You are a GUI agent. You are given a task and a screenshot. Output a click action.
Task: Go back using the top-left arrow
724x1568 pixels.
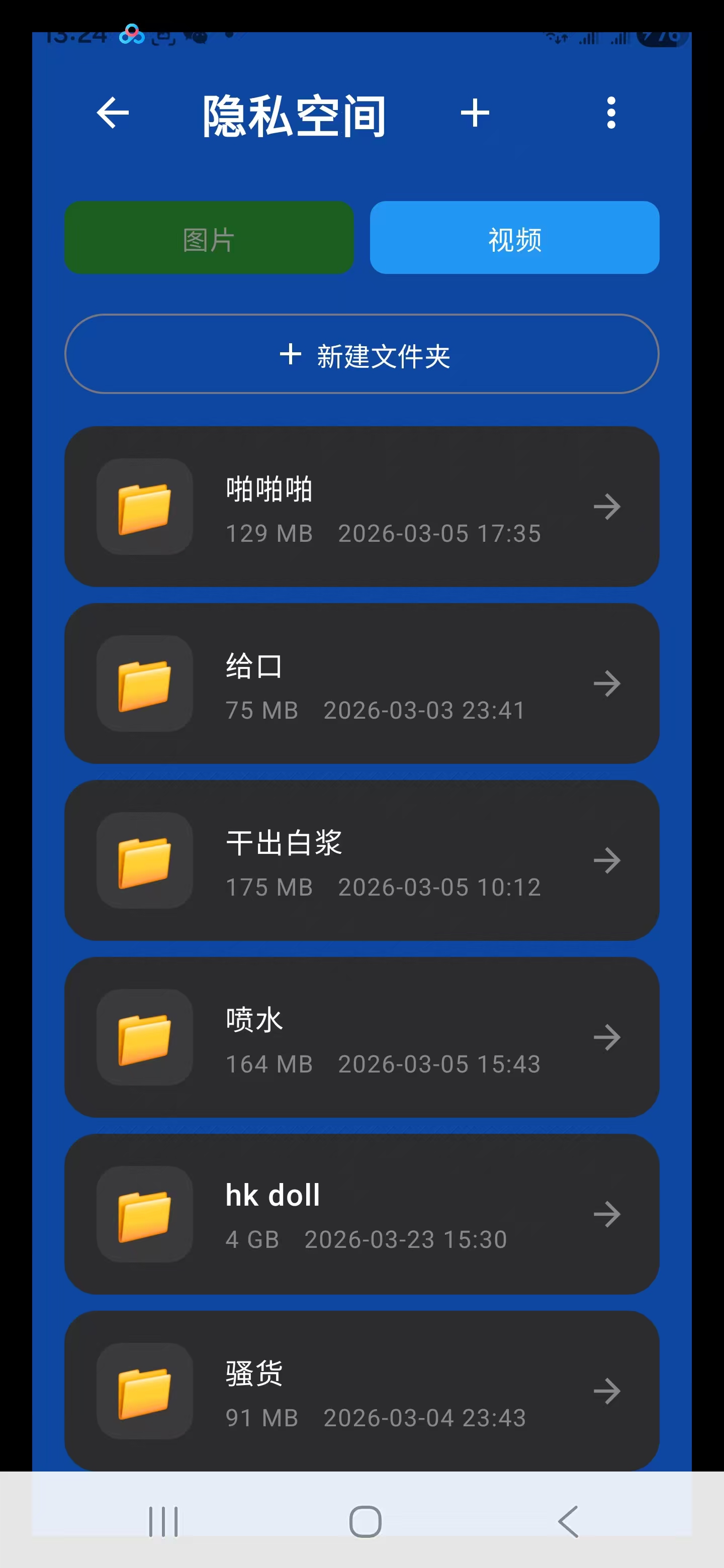(113, 113)
